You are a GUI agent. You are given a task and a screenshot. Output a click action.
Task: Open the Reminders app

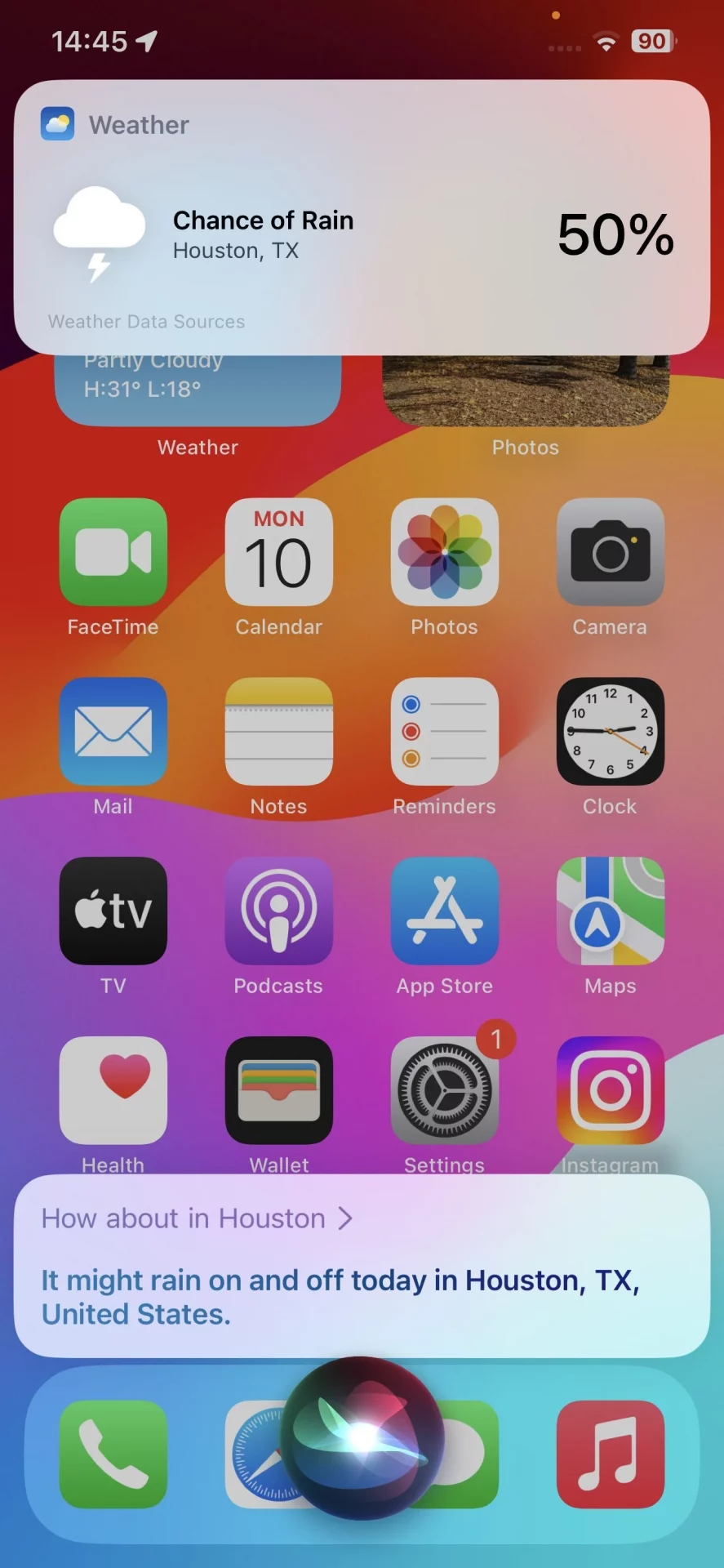tap(445, 731)
